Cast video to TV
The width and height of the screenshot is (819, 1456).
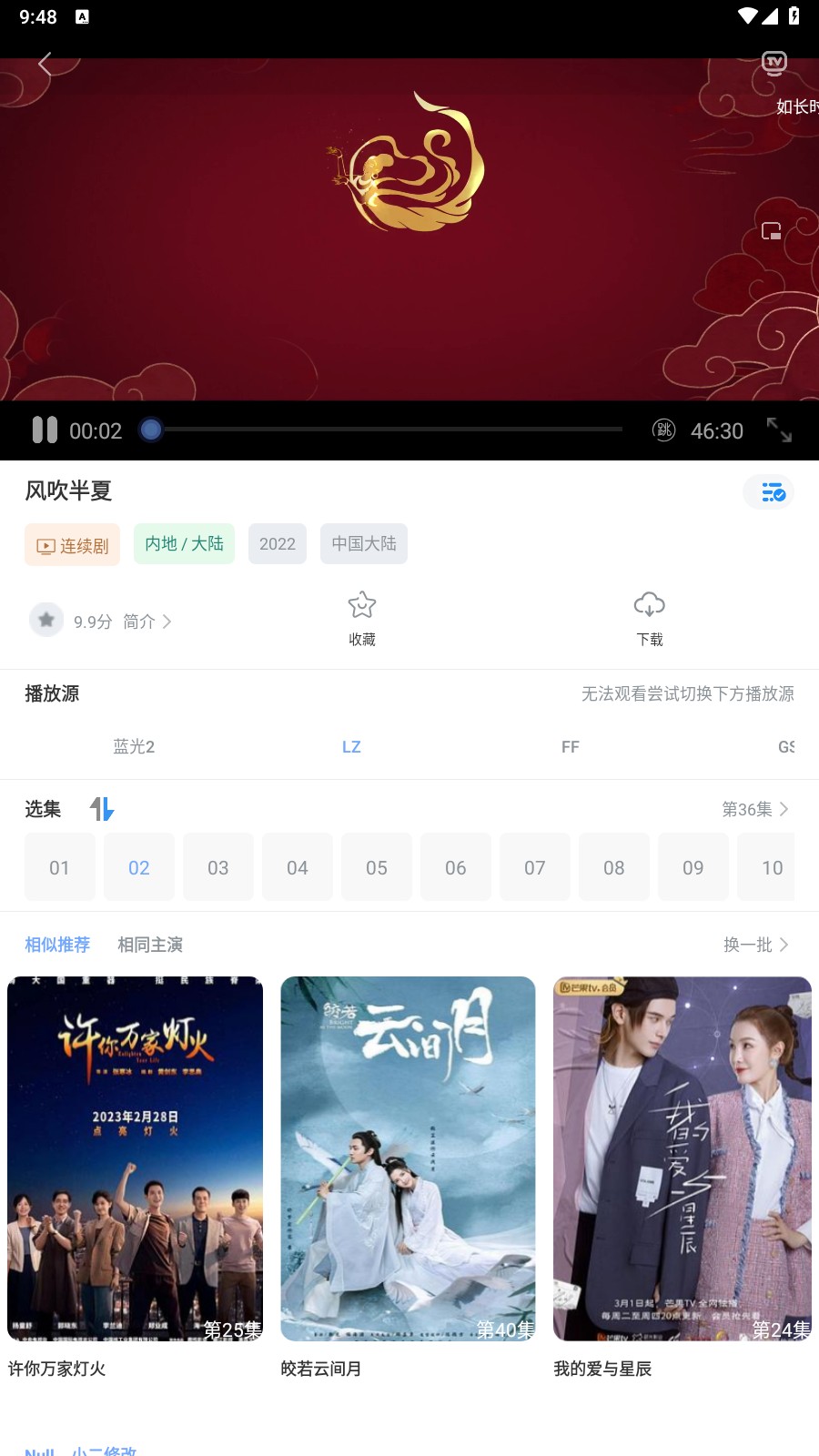[x=773, y=63]
